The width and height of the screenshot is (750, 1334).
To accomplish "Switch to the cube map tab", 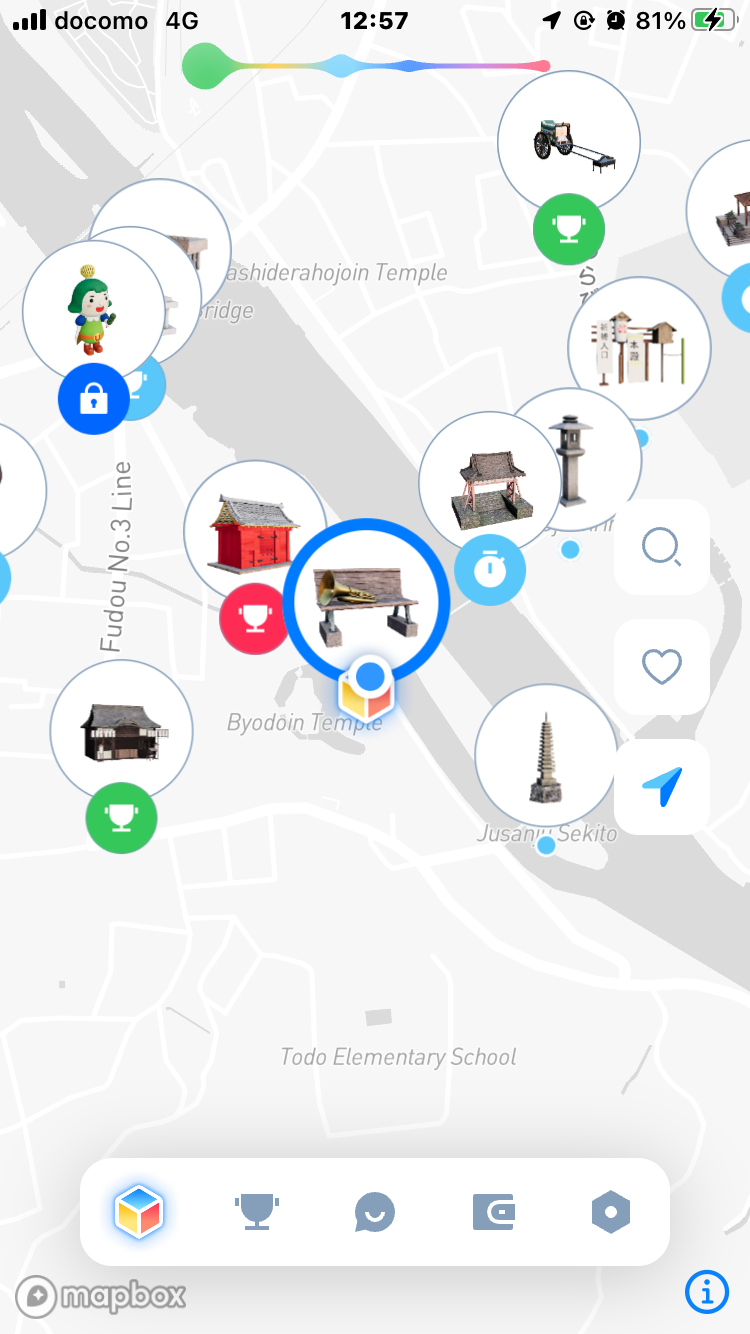I will 139,1212.
